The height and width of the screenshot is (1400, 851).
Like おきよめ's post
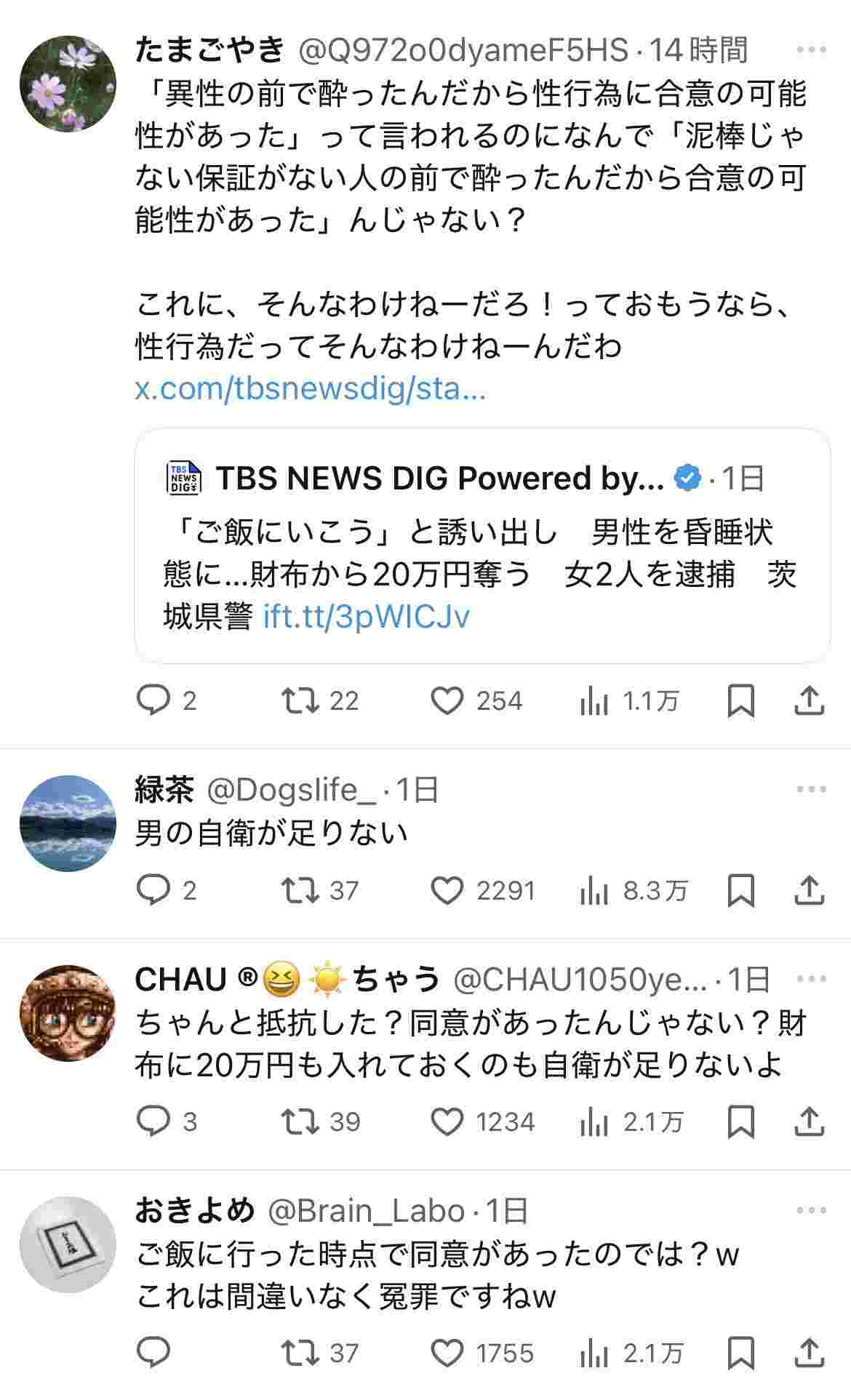447,1353
